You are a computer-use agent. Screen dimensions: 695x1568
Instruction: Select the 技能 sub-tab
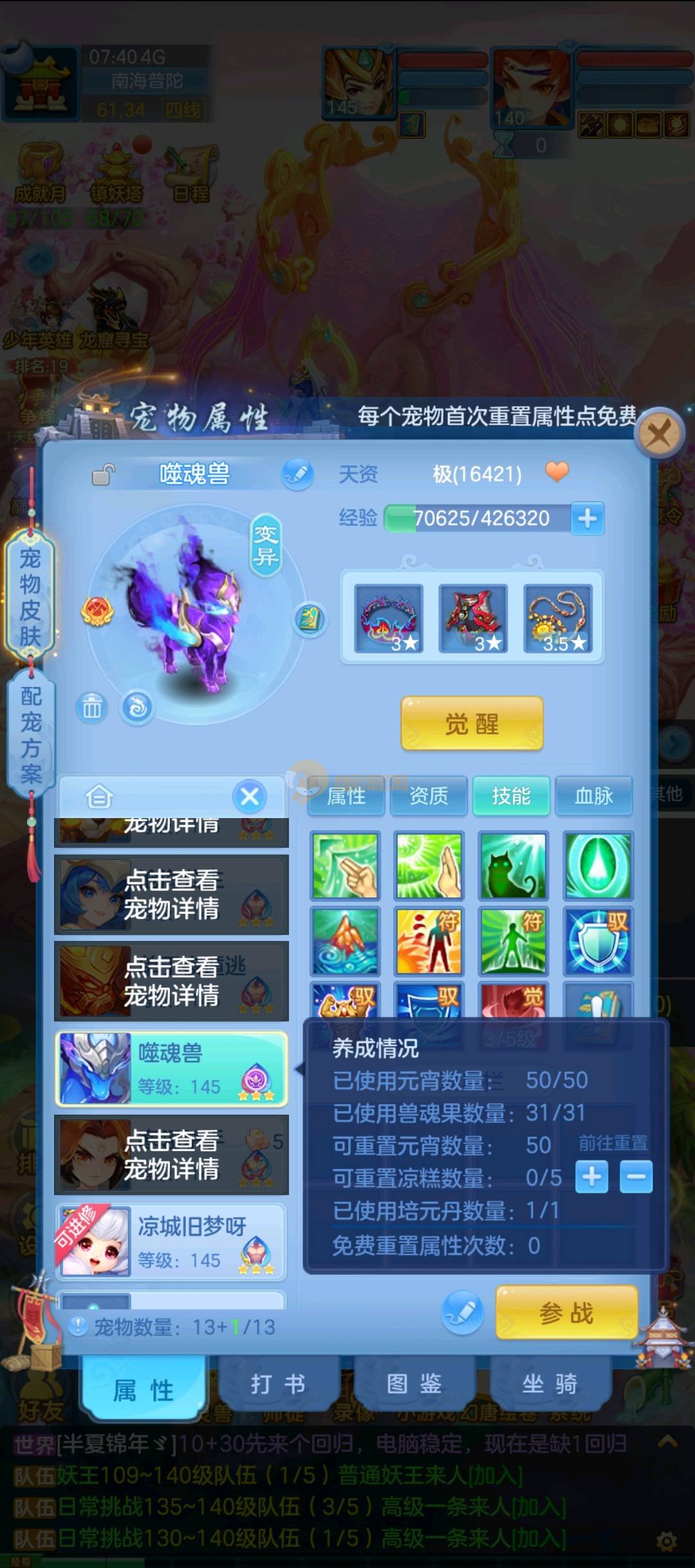(511, 796)
